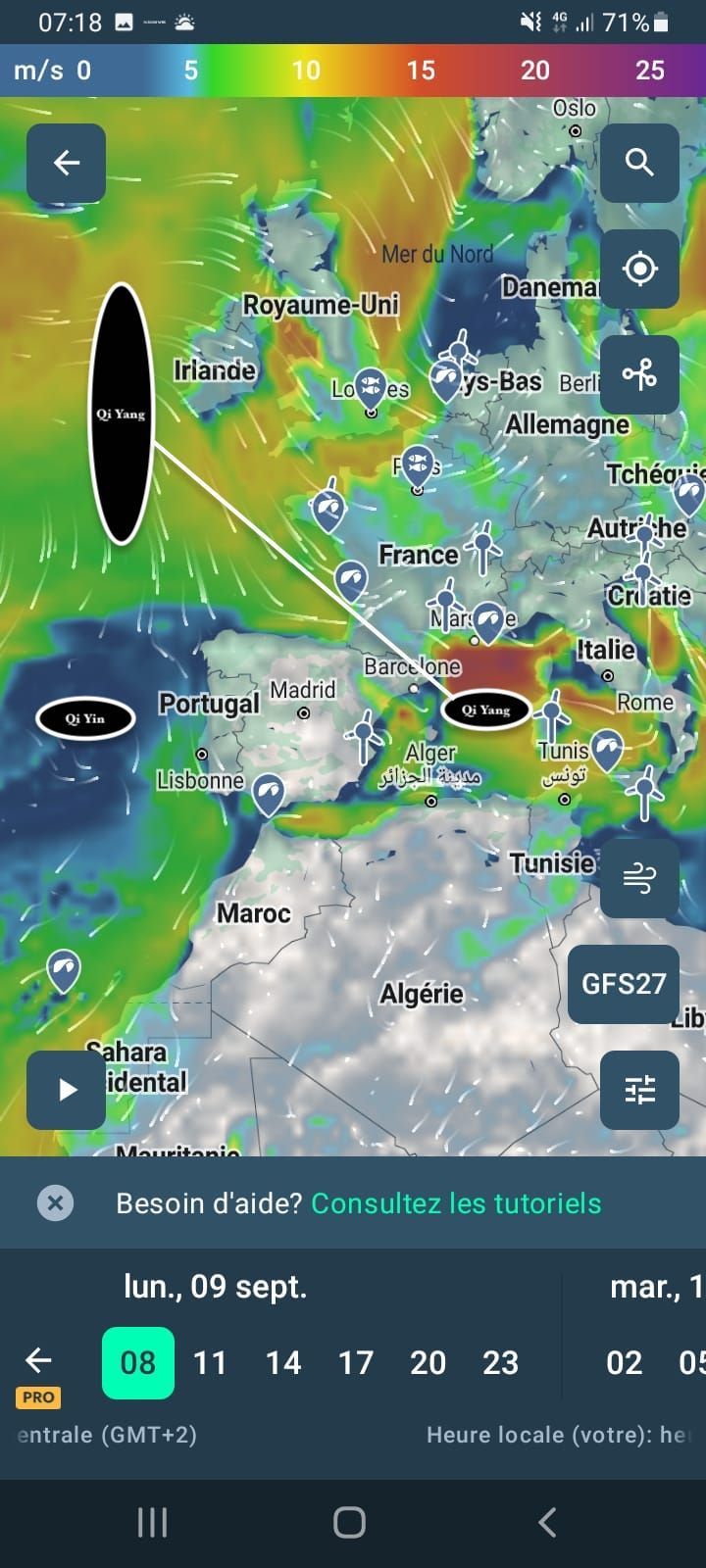The width and height of the screenshot is (706, 1568).
Task: Play the forecast animation
Action: coord(66,1090)
